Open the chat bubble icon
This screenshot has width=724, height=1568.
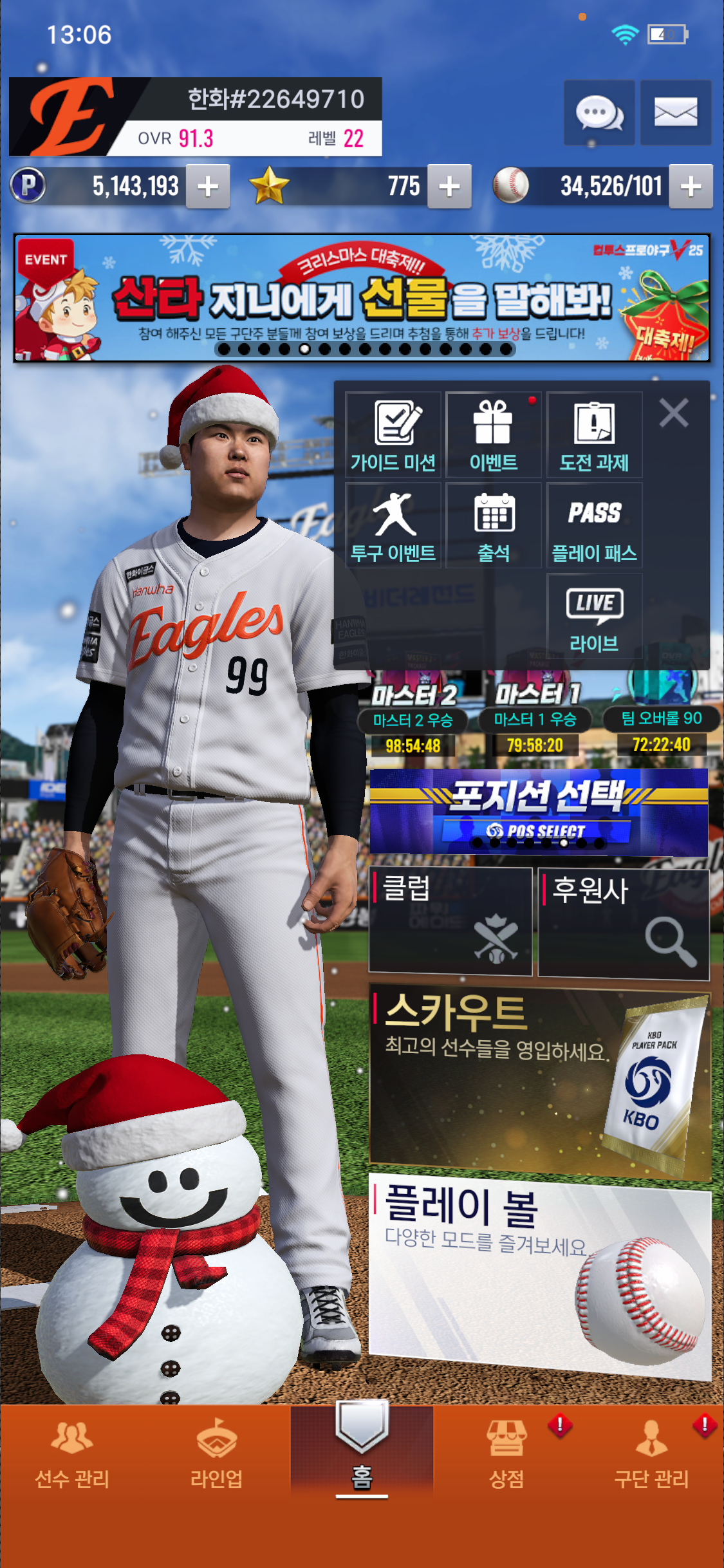[x=599, y=113]
